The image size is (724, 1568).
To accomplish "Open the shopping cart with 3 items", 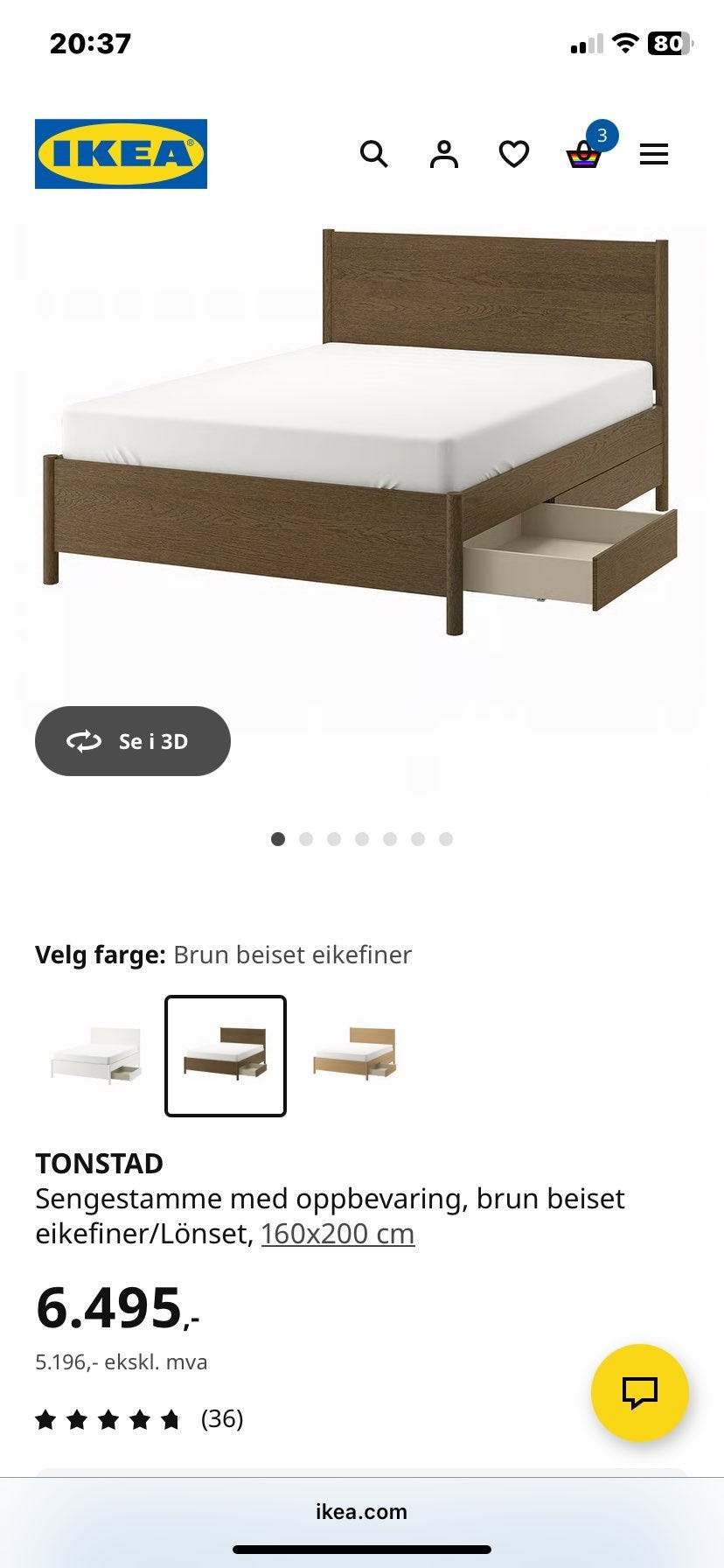I will click(584, 156).
